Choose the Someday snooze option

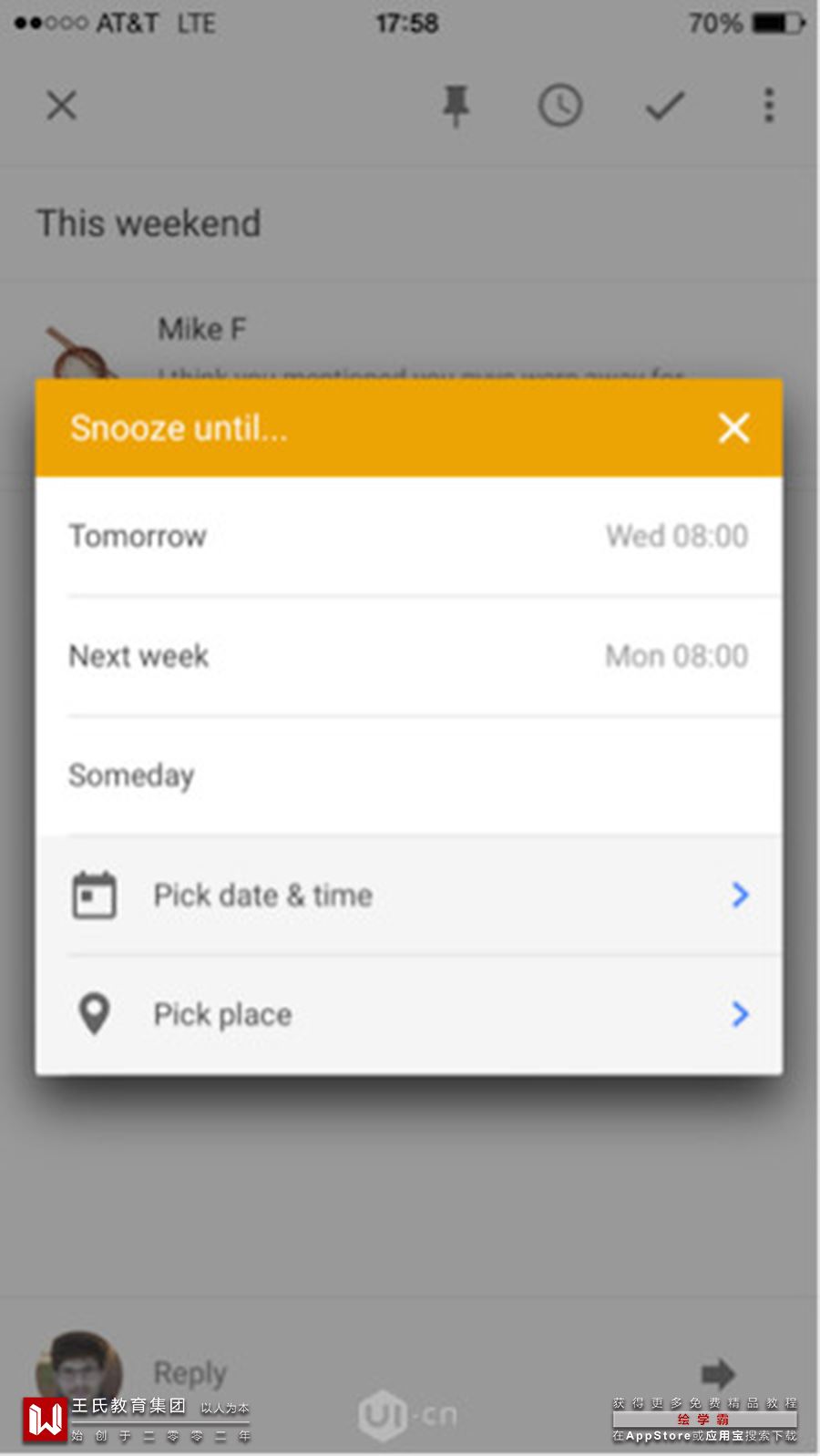[408, 775]
